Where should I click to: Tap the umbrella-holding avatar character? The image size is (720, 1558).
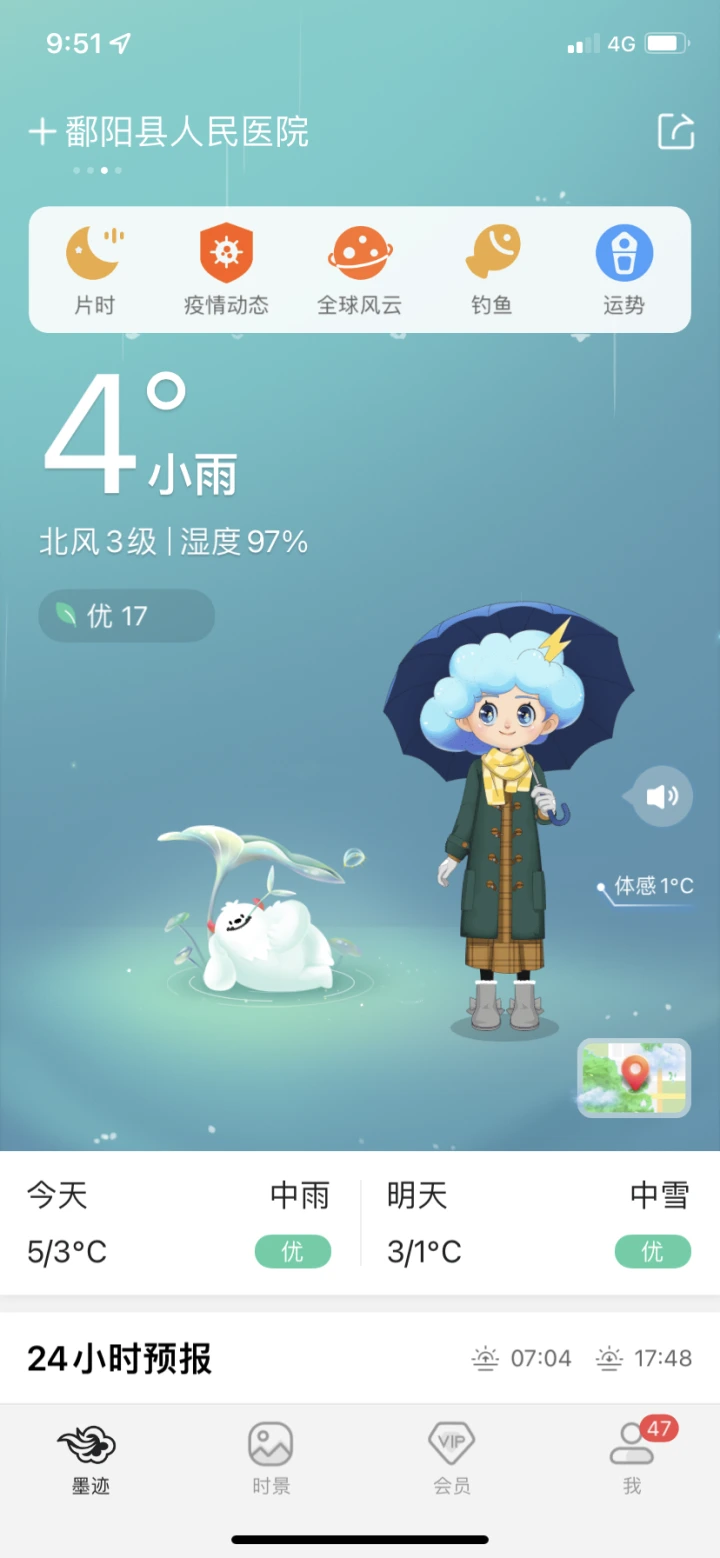pyautogui.click(x=505, y=820)
